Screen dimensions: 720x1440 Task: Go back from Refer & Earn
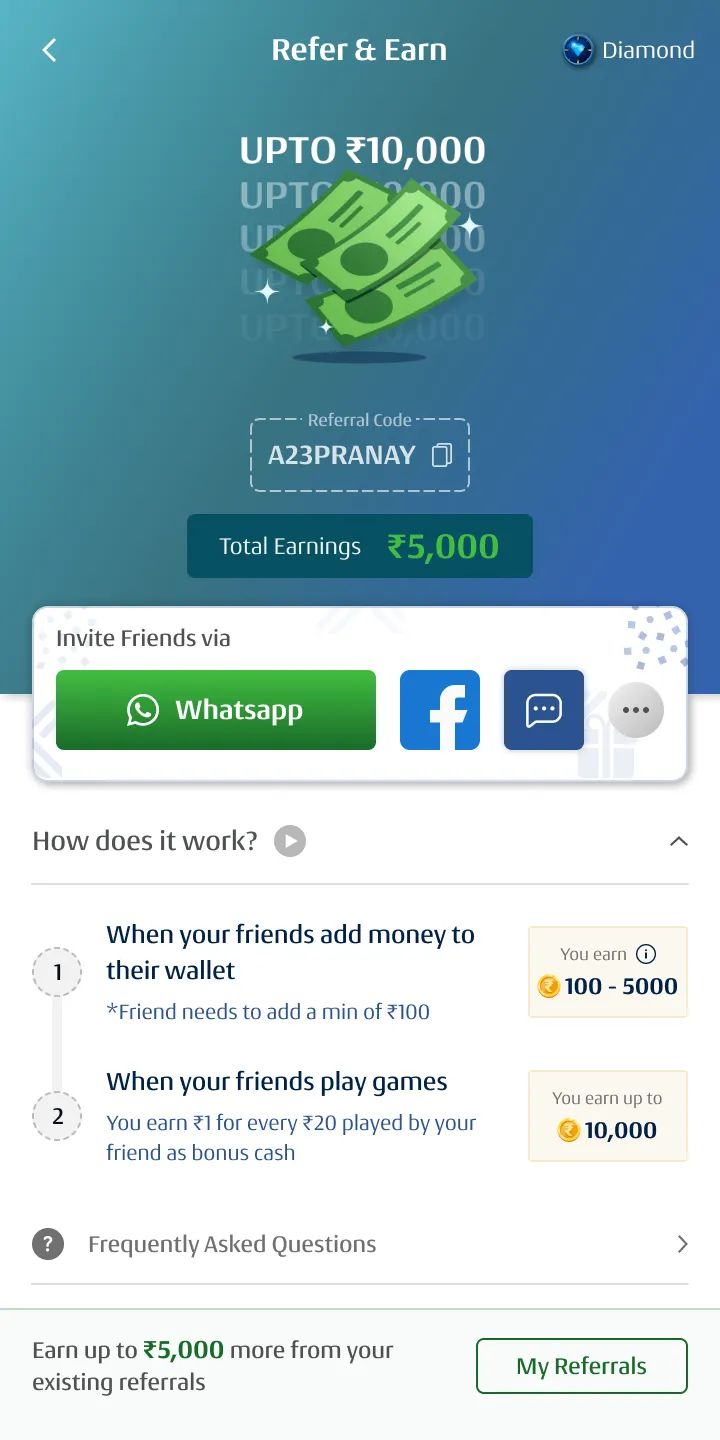point(49,50)
